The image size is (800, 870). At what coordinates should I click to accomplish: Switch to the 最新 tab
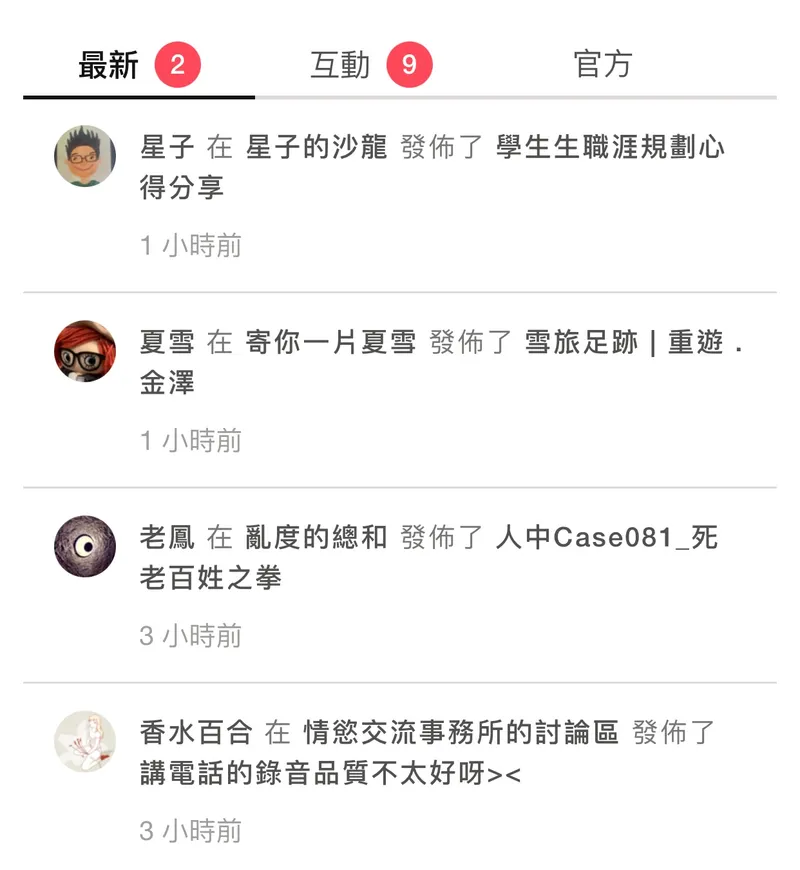tap(109, 66)
